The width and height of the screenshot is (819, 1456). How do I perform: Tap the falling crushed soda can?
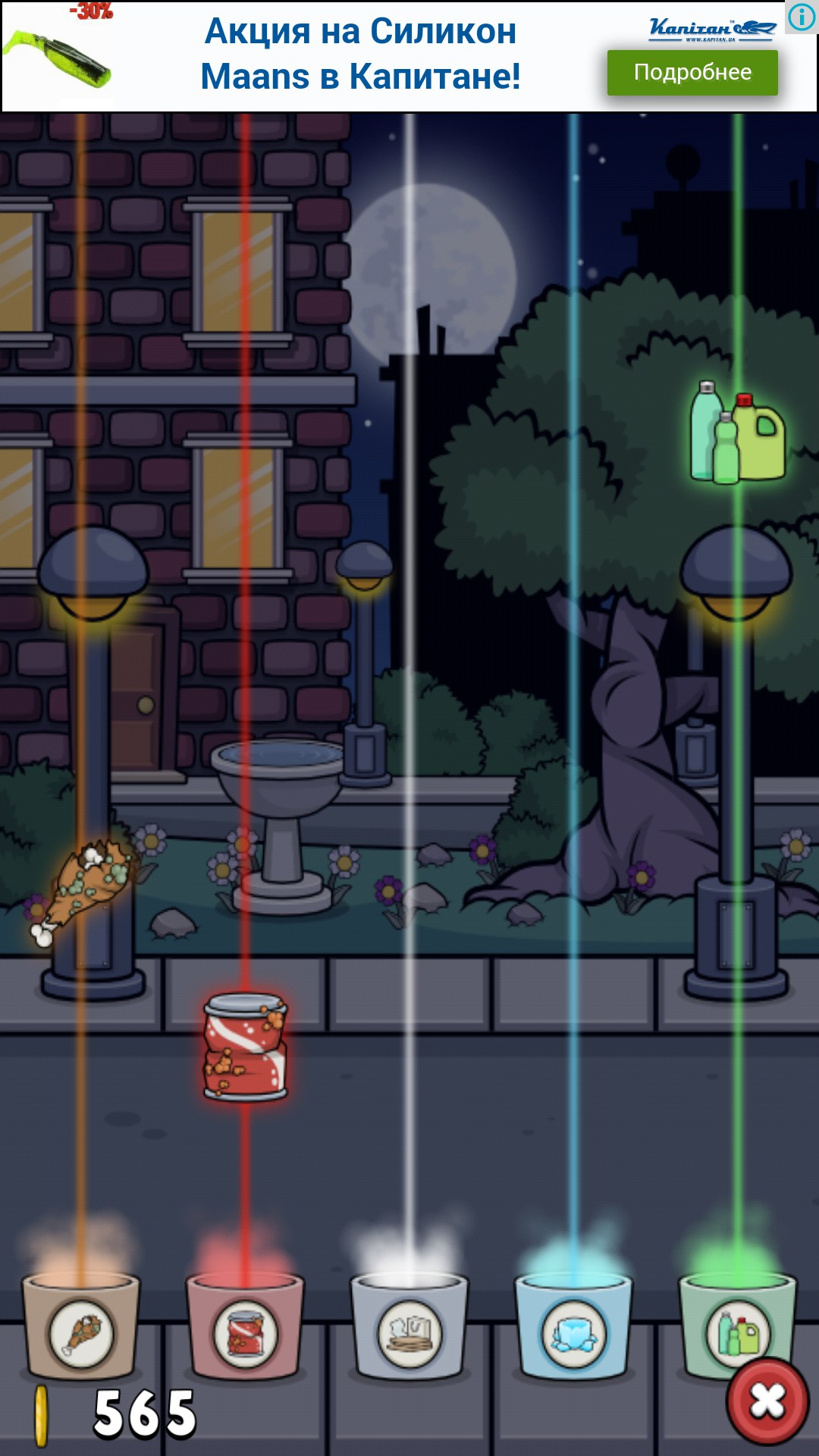coord(246,1046)
